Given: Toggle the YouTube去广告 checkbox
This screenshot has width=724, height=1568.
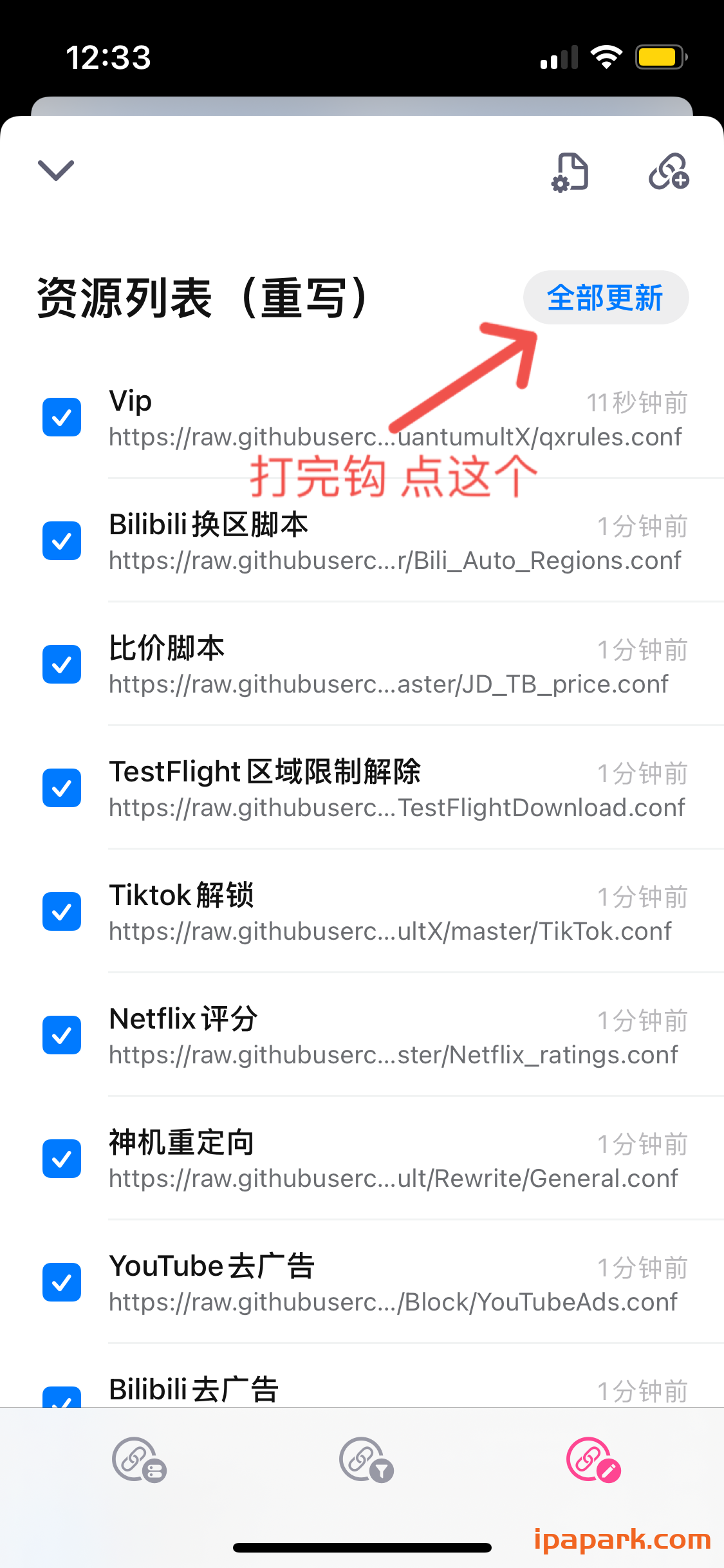Looking at the screenshot, I should [62, 1282].
